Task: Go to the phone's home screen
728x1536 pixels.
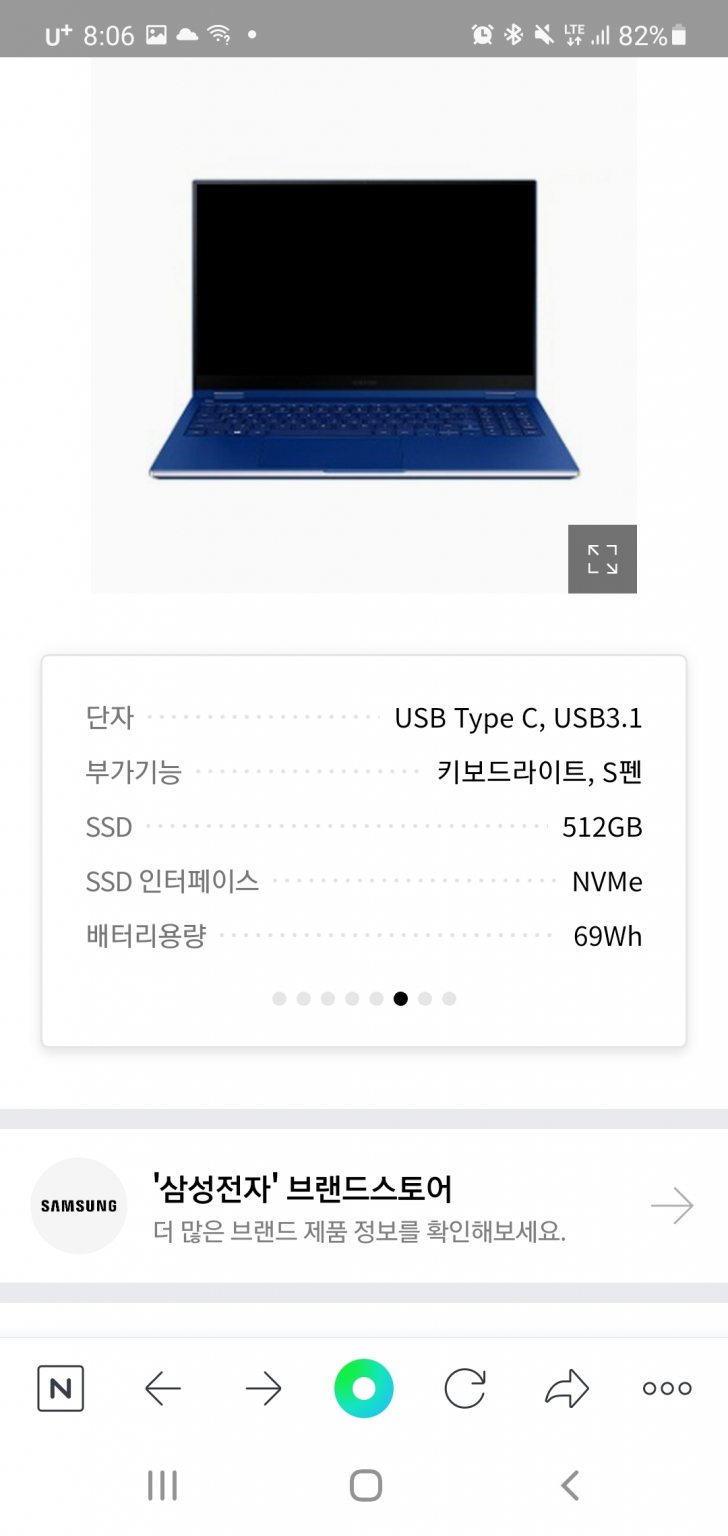Action: tap(366, 1486)
